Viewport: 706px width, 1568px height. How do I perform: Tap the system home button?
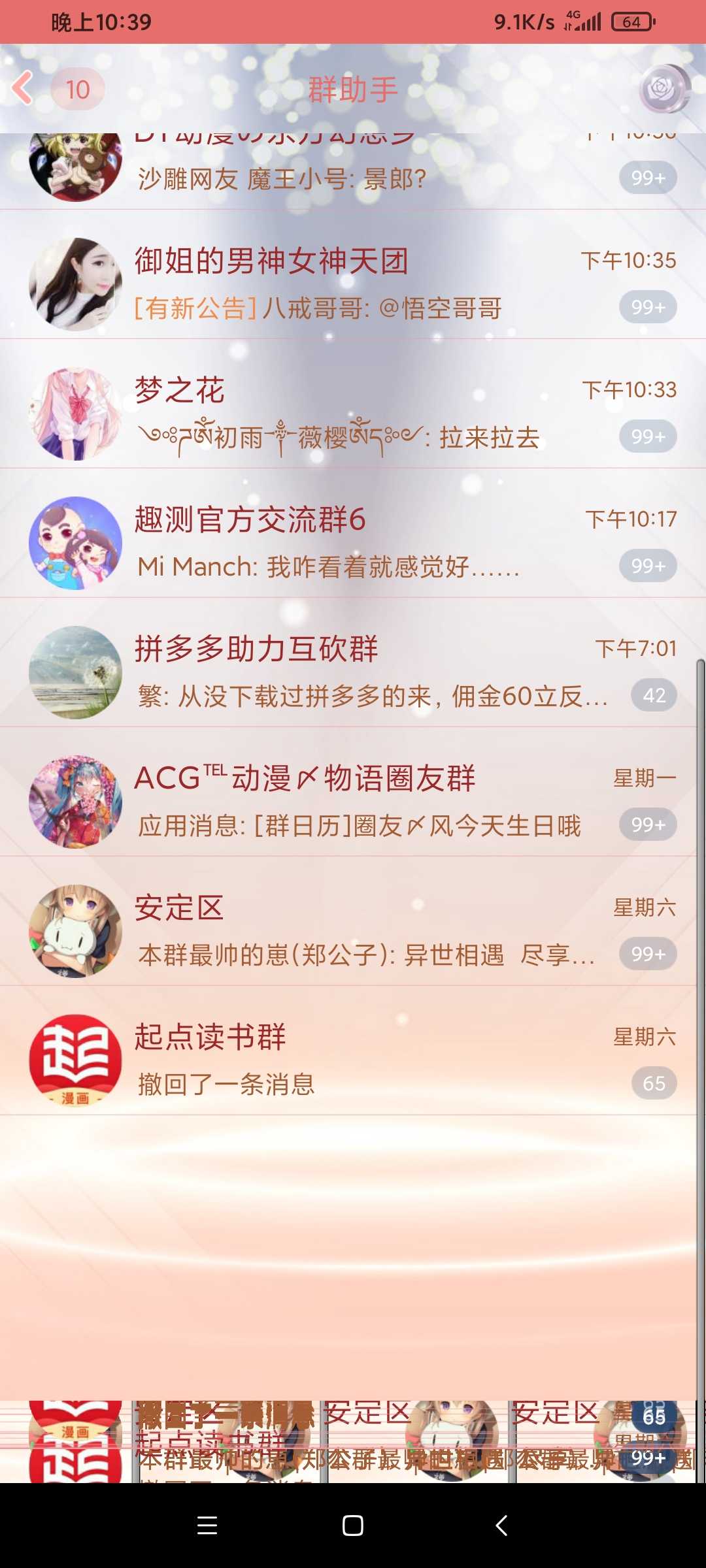(x=353, y=1526)
